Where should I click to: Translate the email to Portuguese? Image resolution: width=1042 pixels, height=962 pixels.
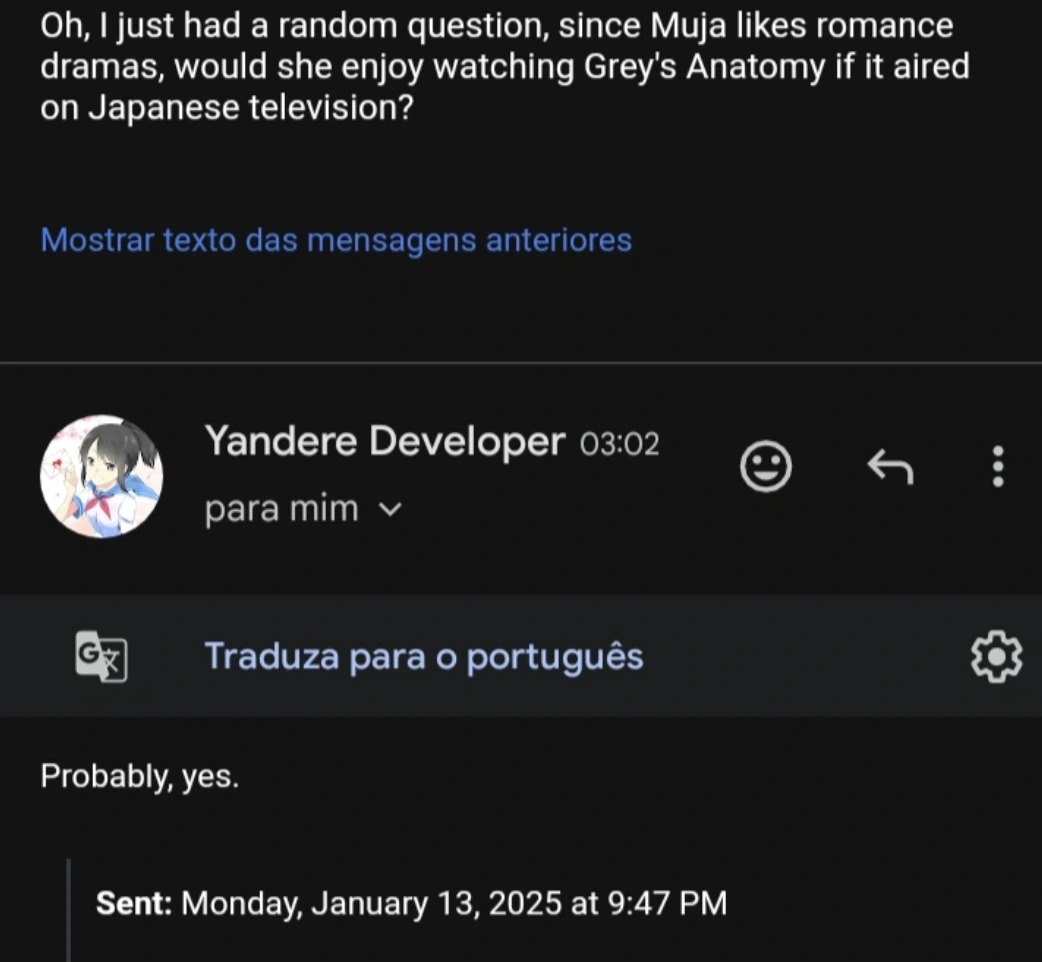coord(424,657)
